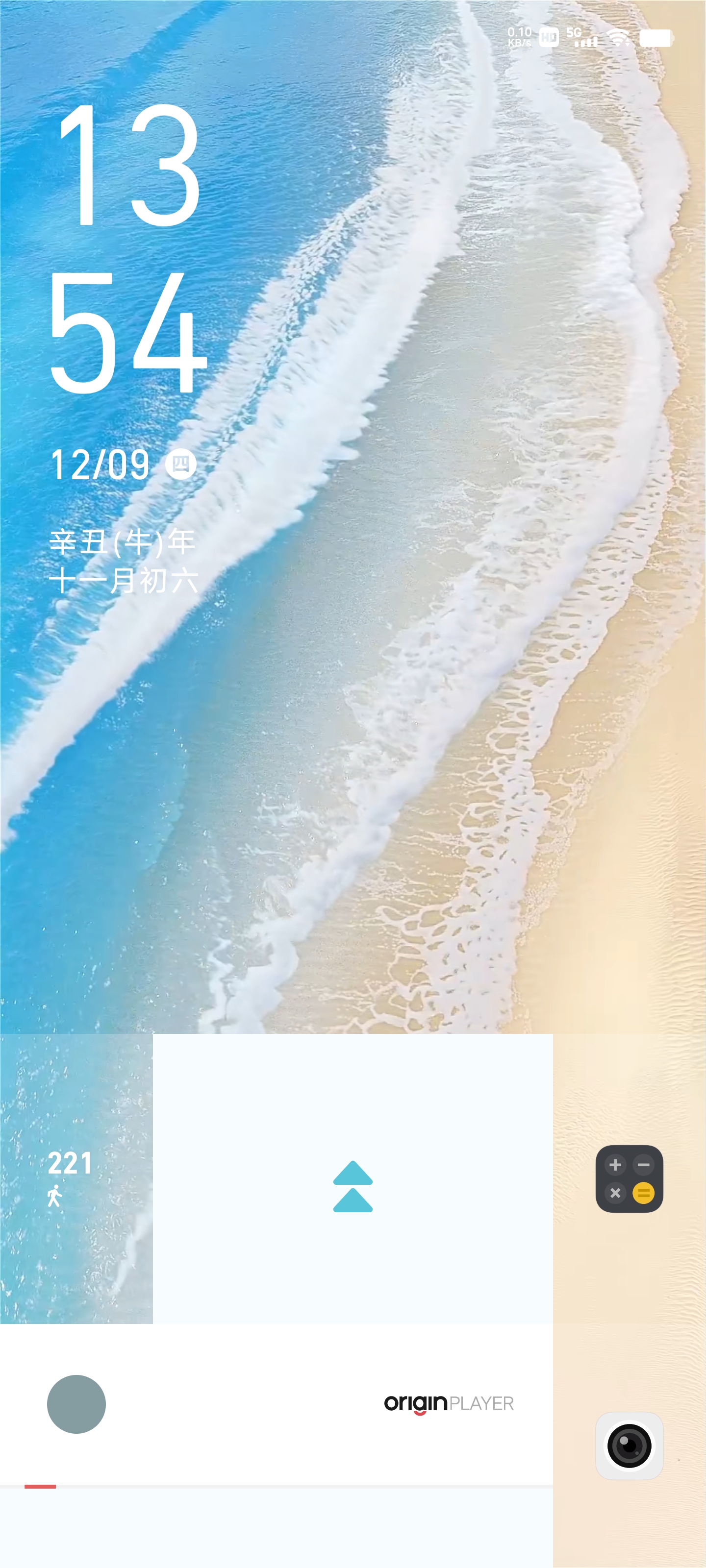Launch the camera app
The height and width of the screenshot is (1568, 706).
coord(629,1445)
